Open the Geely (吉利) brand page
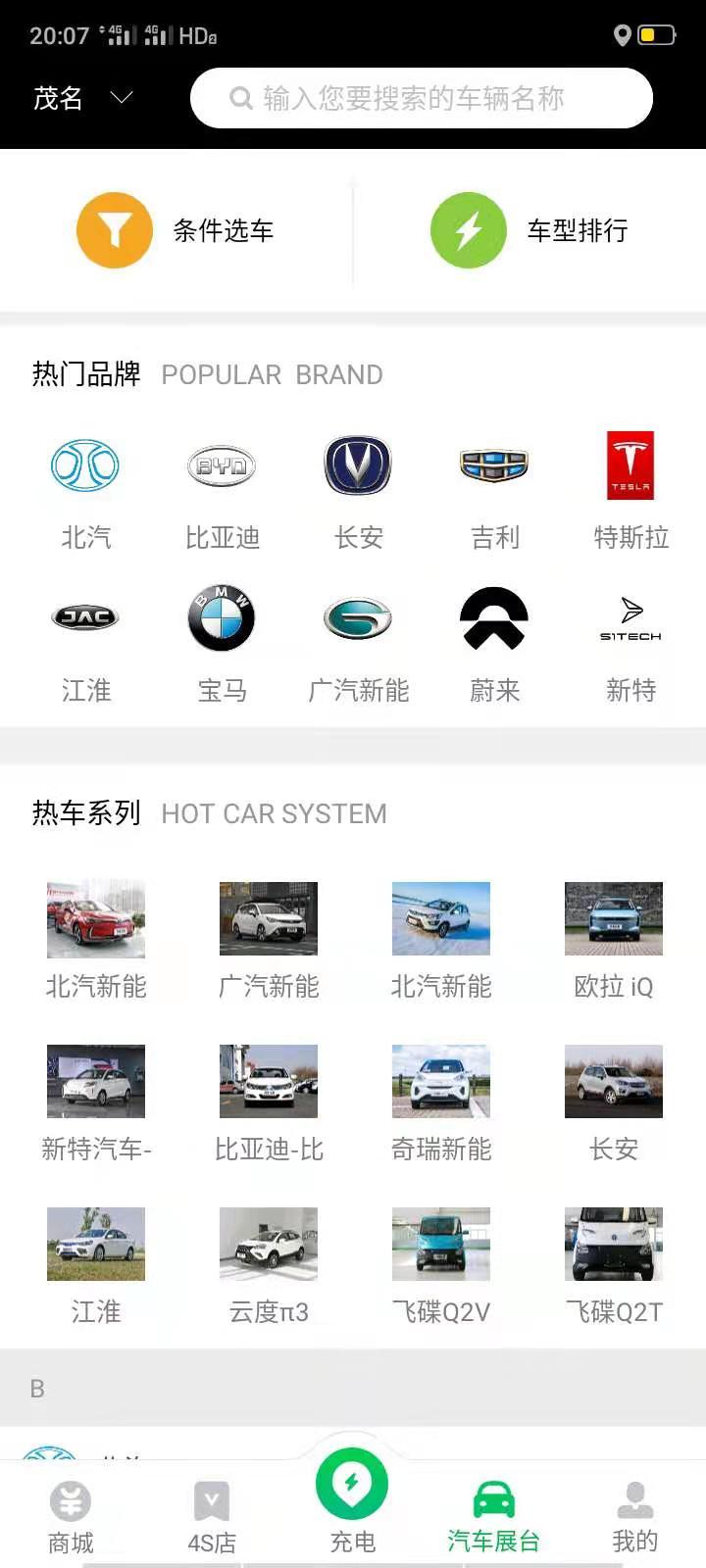This screenshot has width=706, height=1568. point(494,465)
